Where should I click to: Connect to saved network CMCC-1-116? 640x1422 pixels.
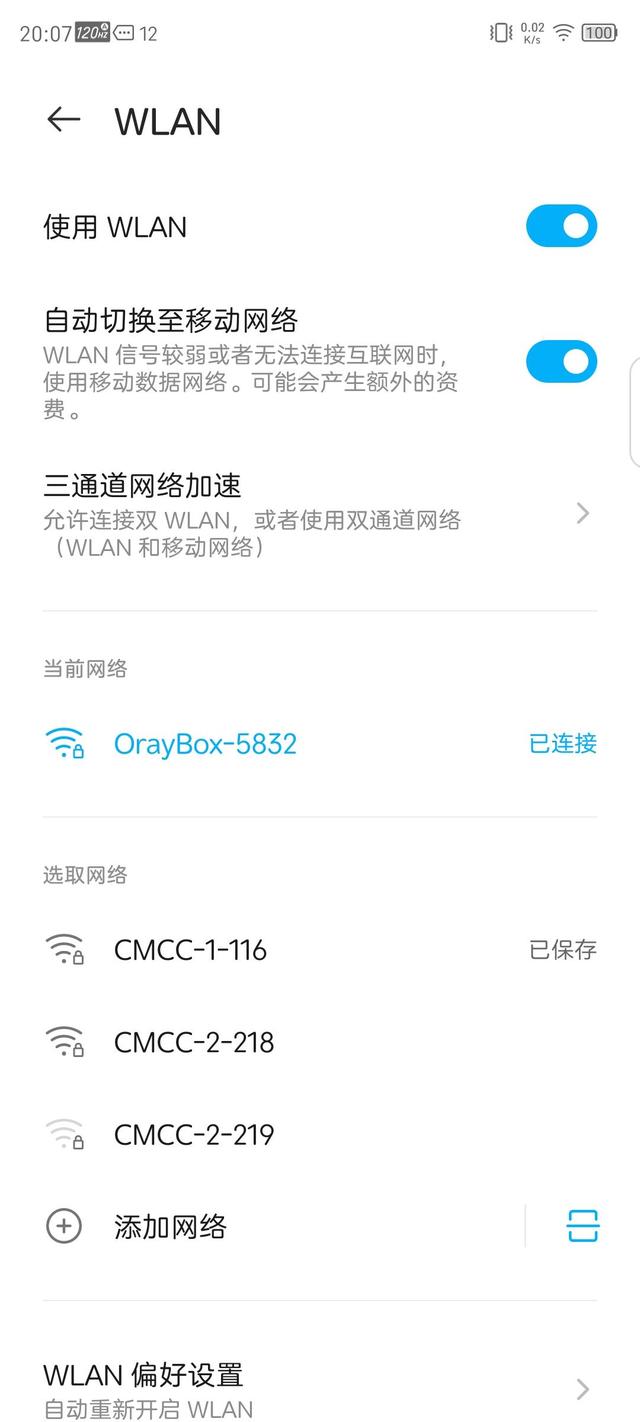(x=190, y=949)
